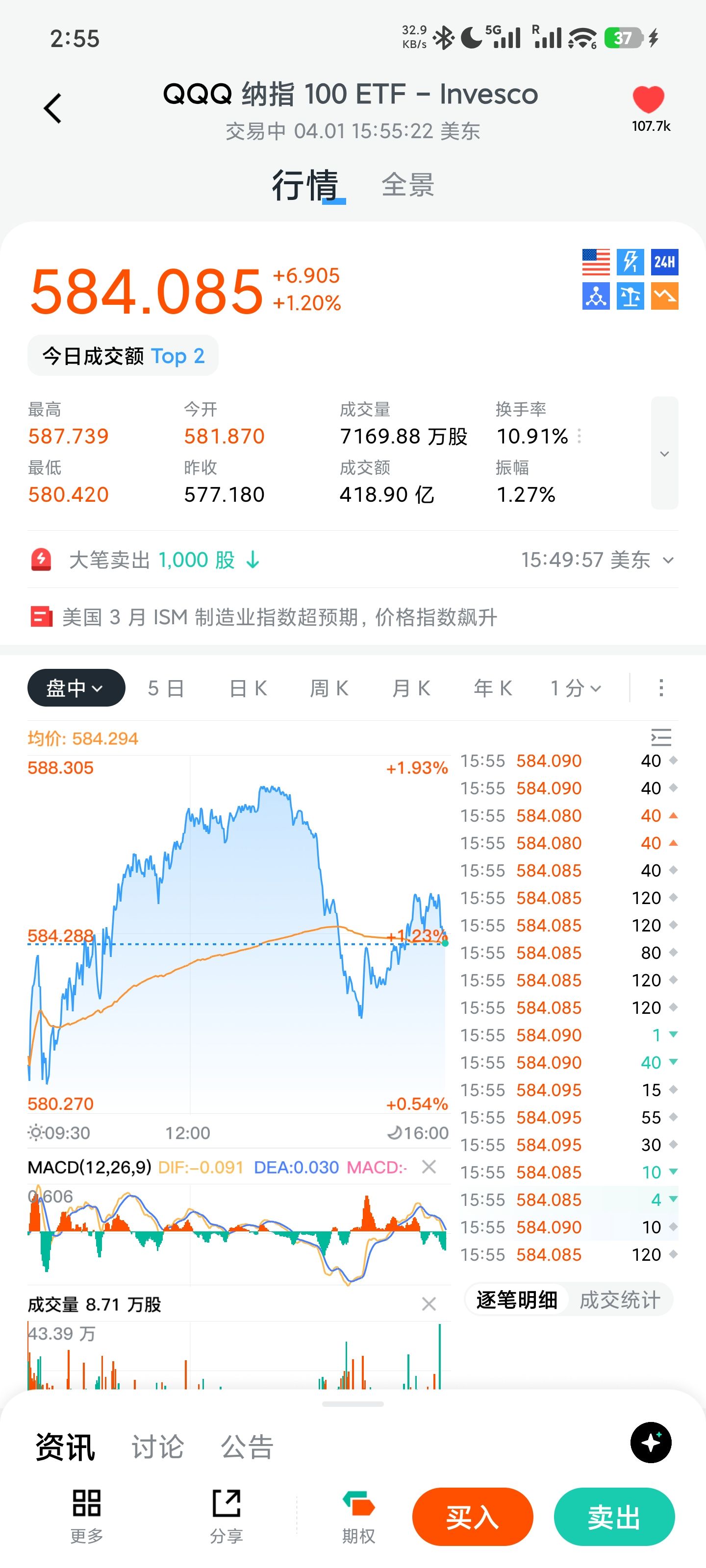Open the chart settings overflow menu
Image resolution: width=706 pixels, height=1568 pixels.
point(661,688)
